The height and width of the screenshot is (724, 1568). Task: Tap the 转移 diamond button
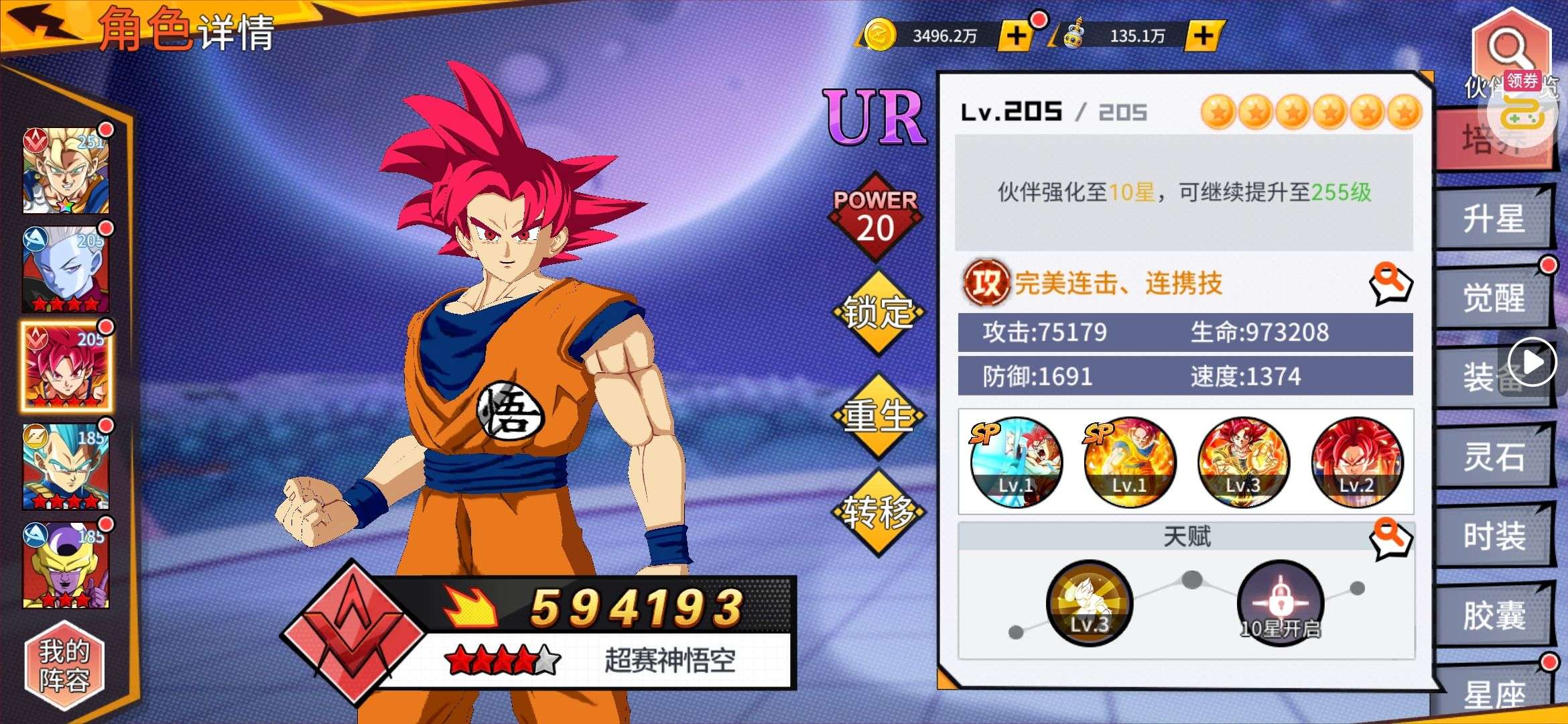[x=878, y=513]
